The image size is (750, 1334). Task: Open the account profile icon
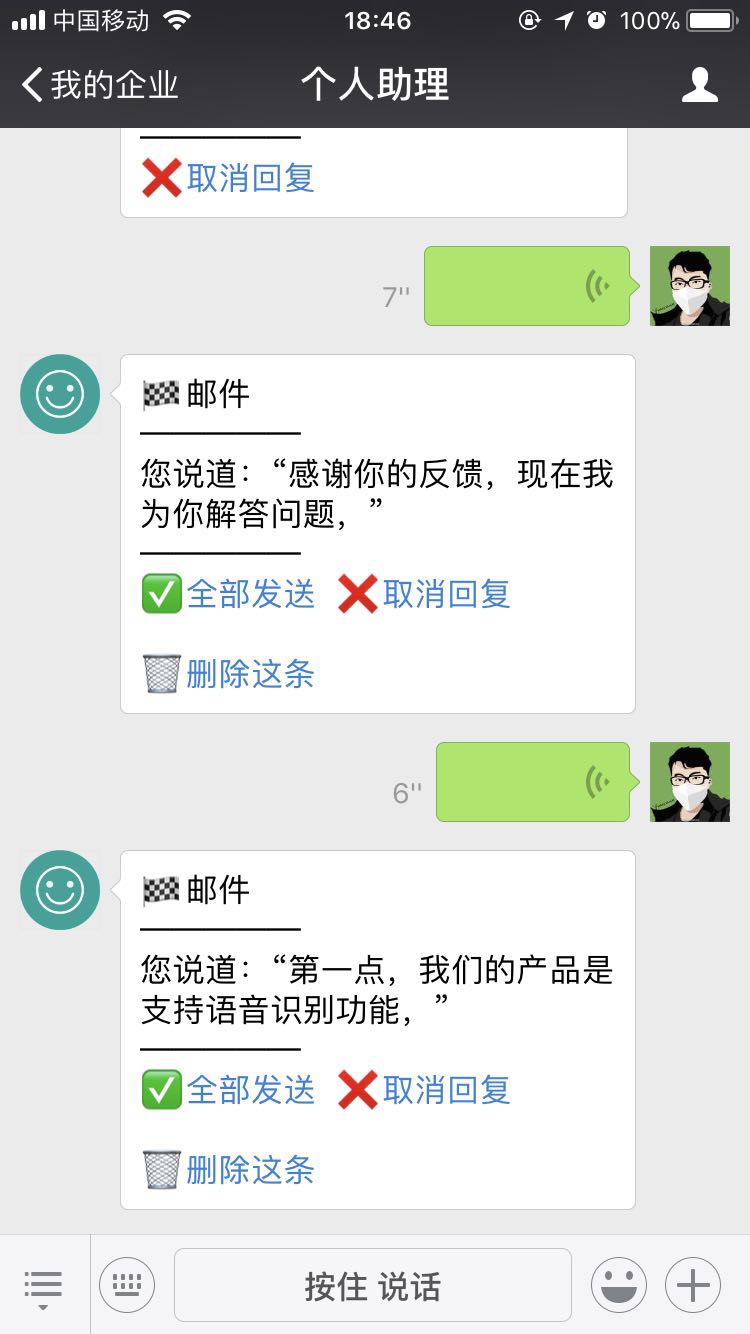point(699,85)
